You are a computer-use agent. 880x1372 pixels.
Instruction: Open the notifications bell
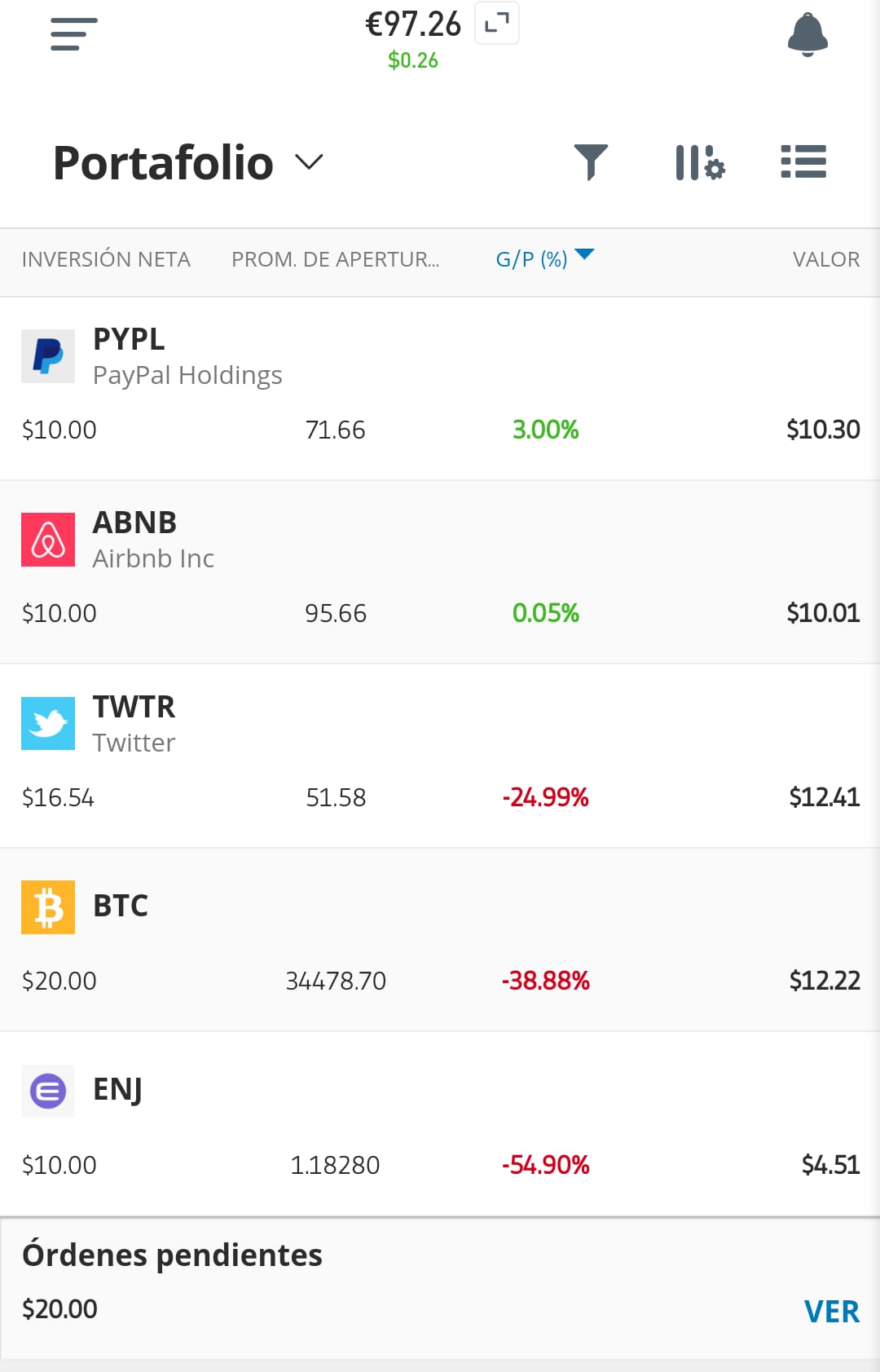point(807,34)
